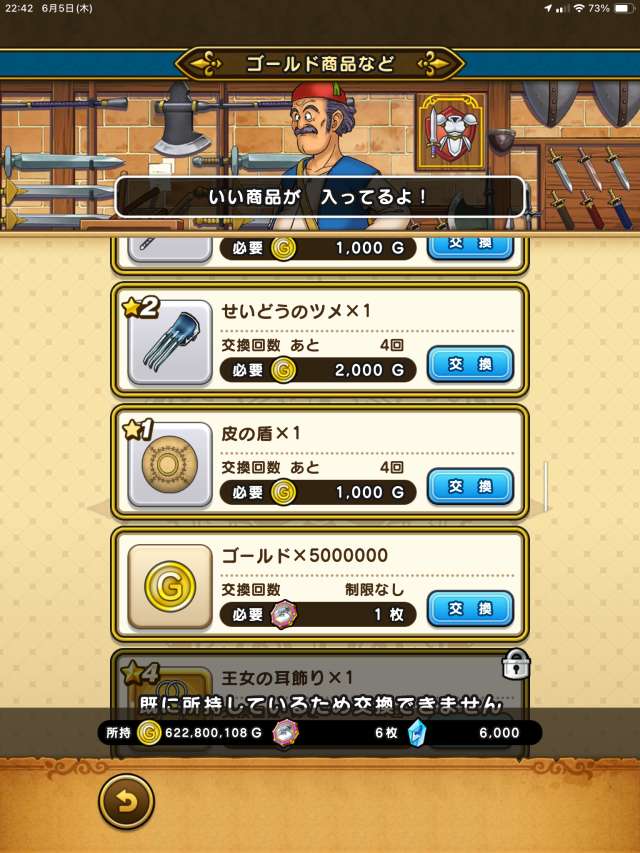Exchange for 皮の盾×1

[x=470, y=487]
